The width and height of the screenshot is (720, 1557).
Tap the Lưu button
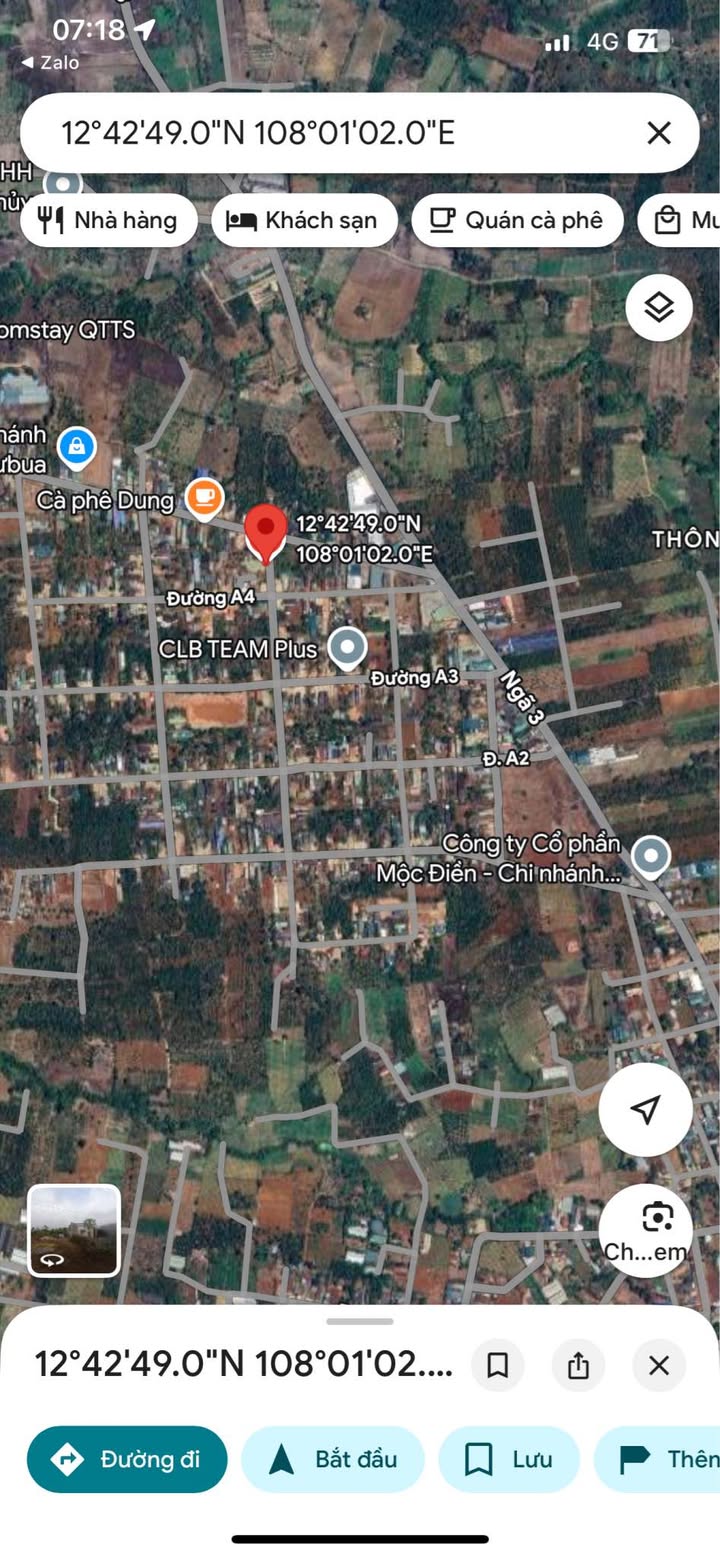[x=509, y=1459]
